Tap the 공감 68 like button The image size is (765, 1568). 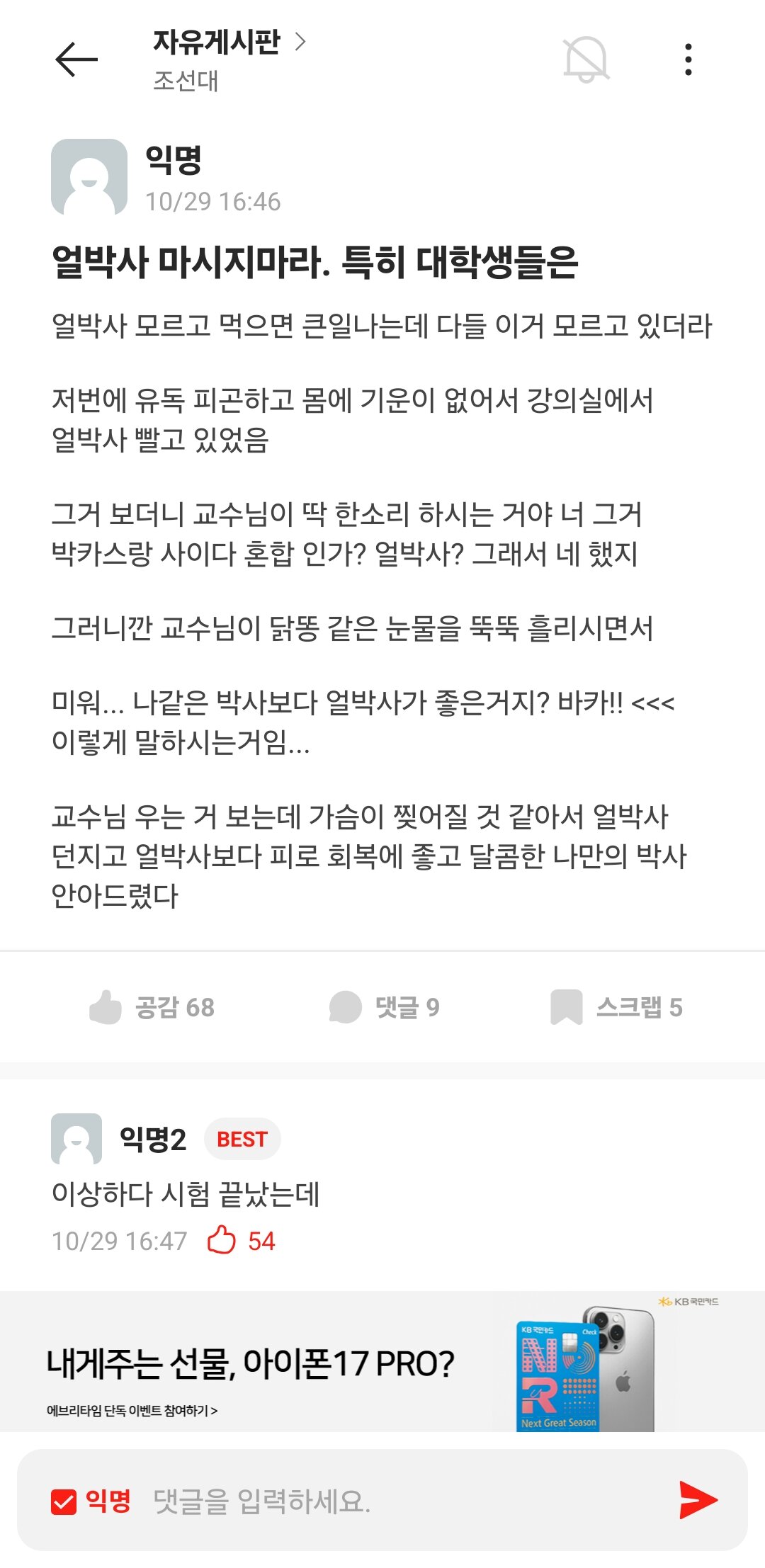[152, 1007]
